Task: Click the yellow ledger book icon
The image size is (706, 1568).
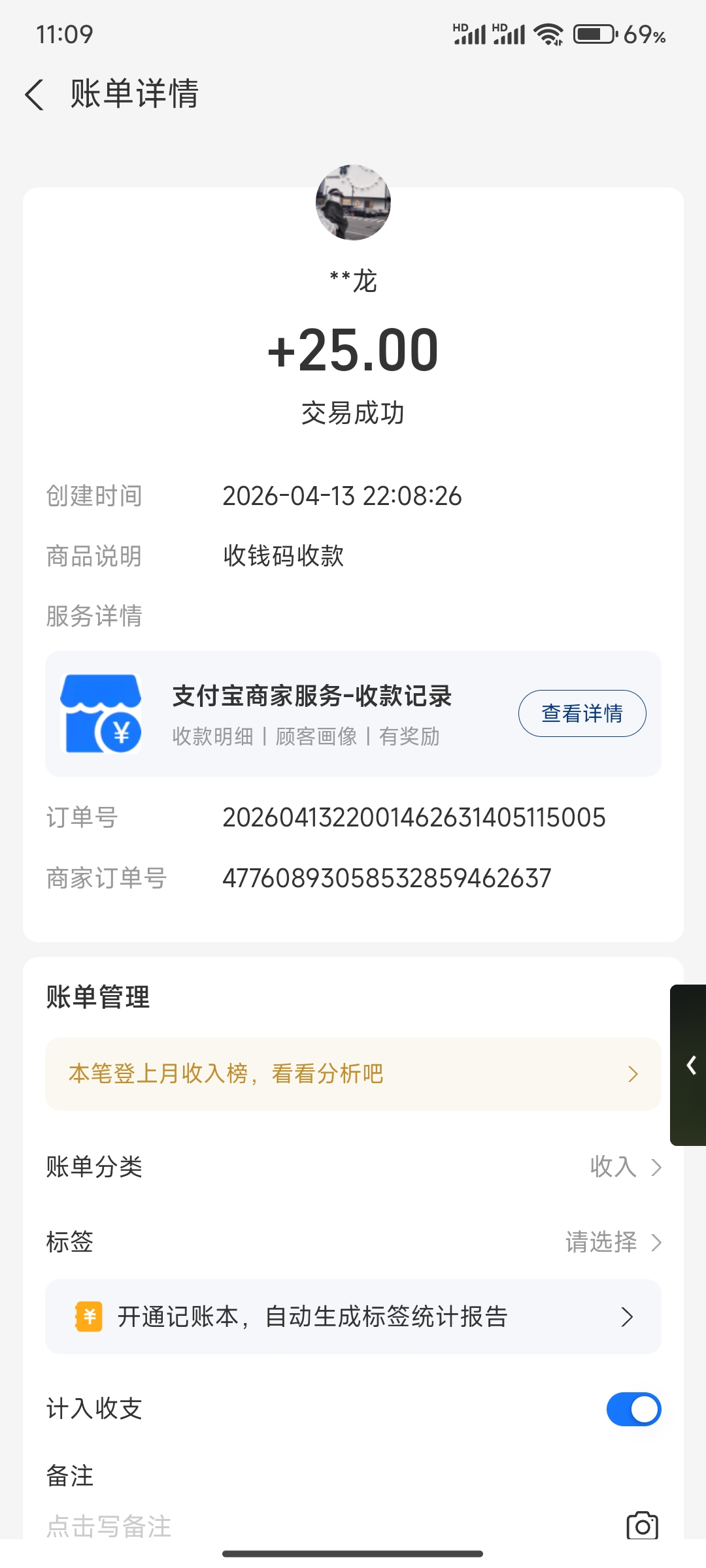Action: [x=86, y=1316]
